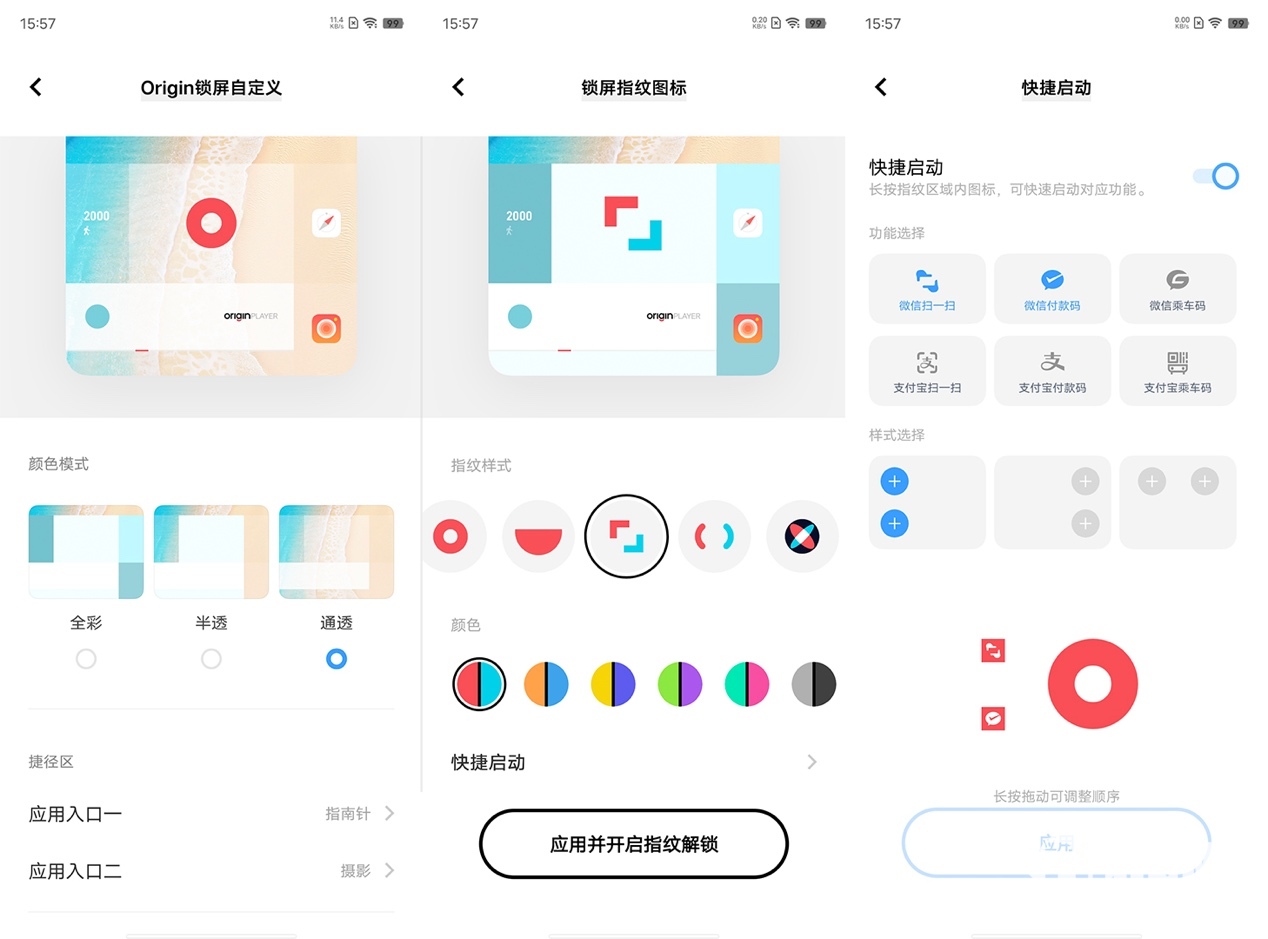Pick the orange and blue color swatch
The height and width of the screenshot is (939, 1268).
click(546, 685)
